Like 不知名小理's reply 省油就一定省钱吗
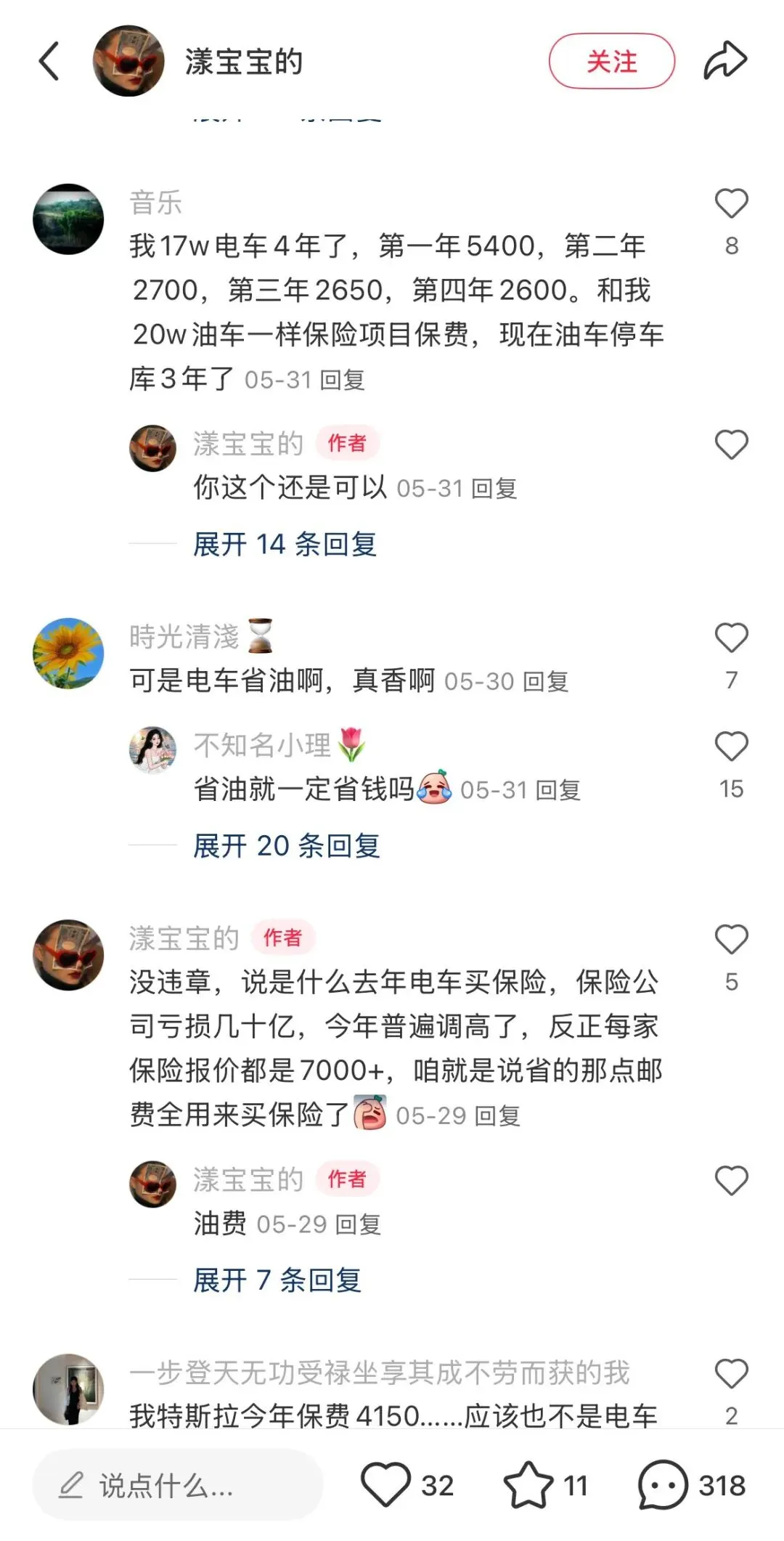The height and width of the screenshot is (1541, 784). (731, 747)
